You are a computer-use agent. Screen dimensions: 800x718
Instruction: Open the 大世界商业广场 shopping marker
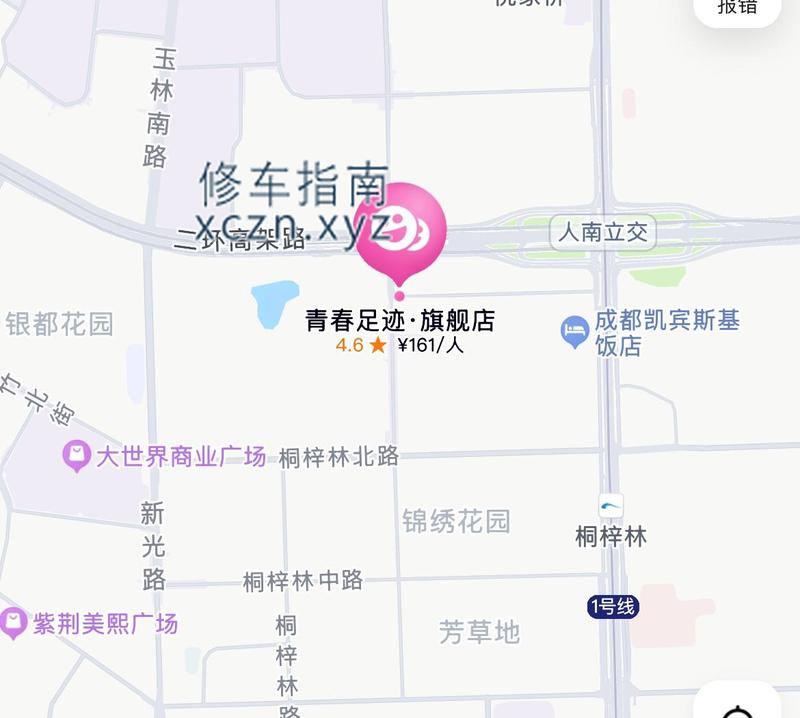77,457
